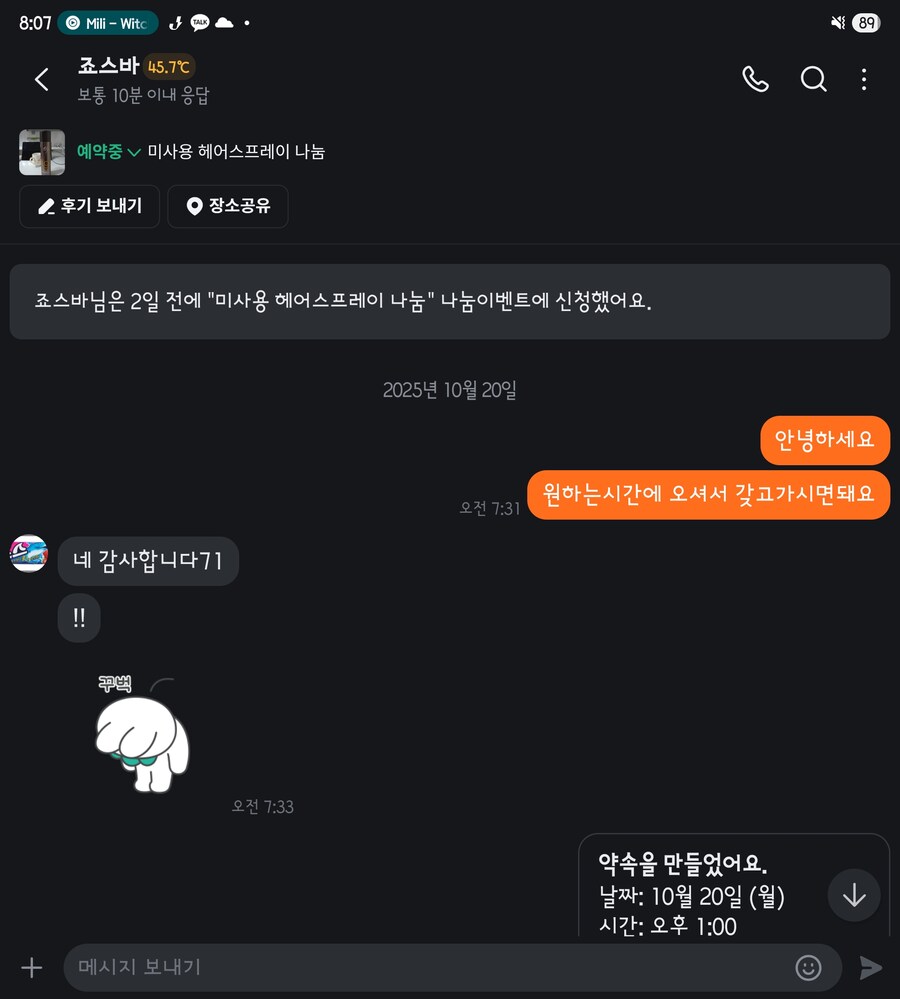The image size is (900, 999).
Task: Go back using the left arrow
Action: [x=41, y=79]
